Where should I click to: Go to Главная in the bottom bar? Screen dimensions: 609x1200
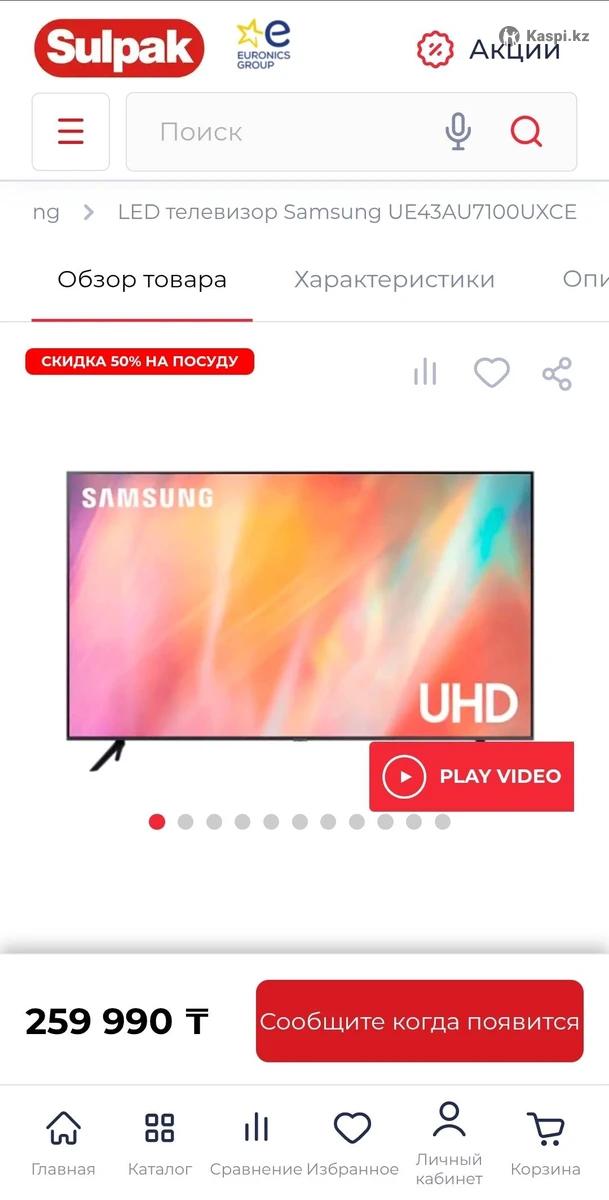click(x=63, y=1143)
